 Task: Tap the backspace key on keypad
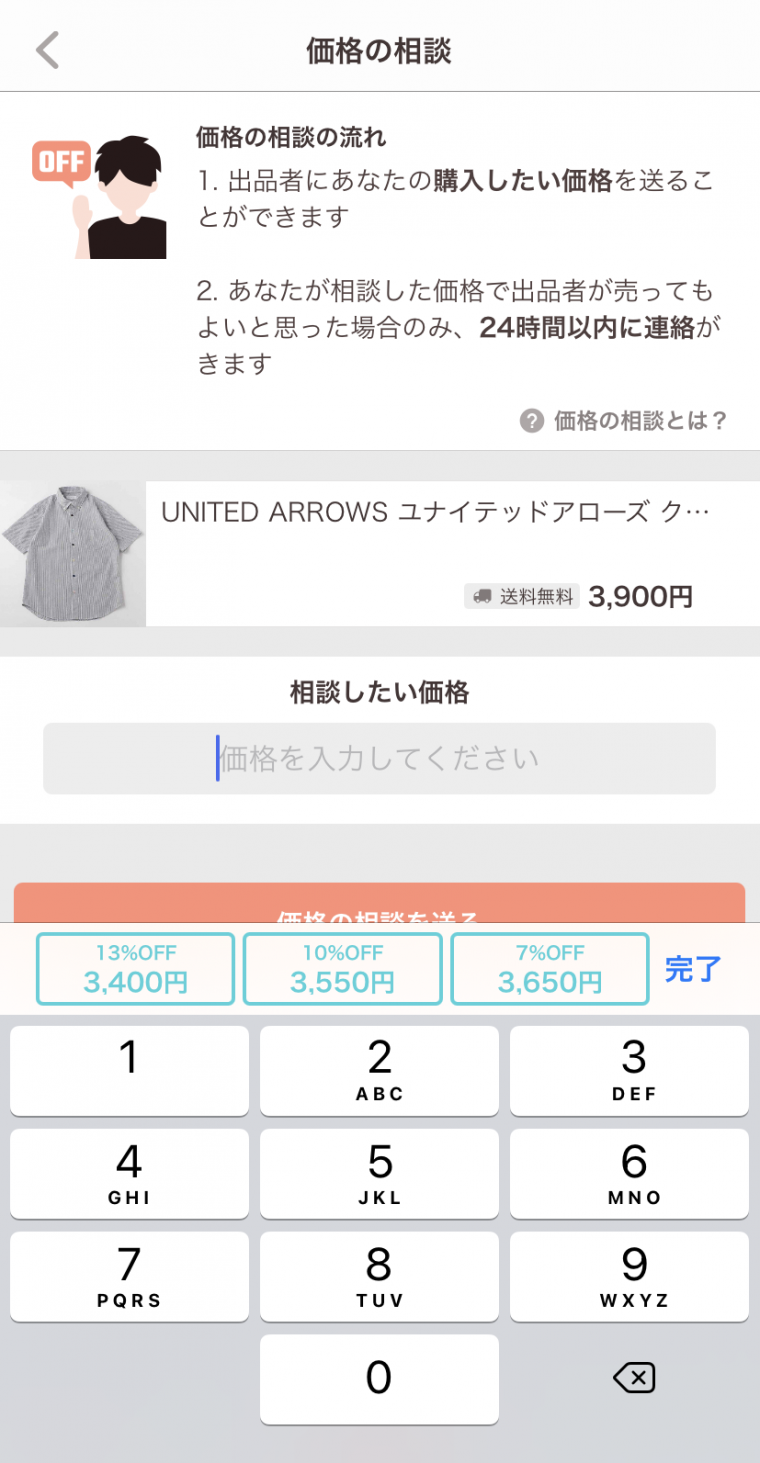[x=634, y=1379]
